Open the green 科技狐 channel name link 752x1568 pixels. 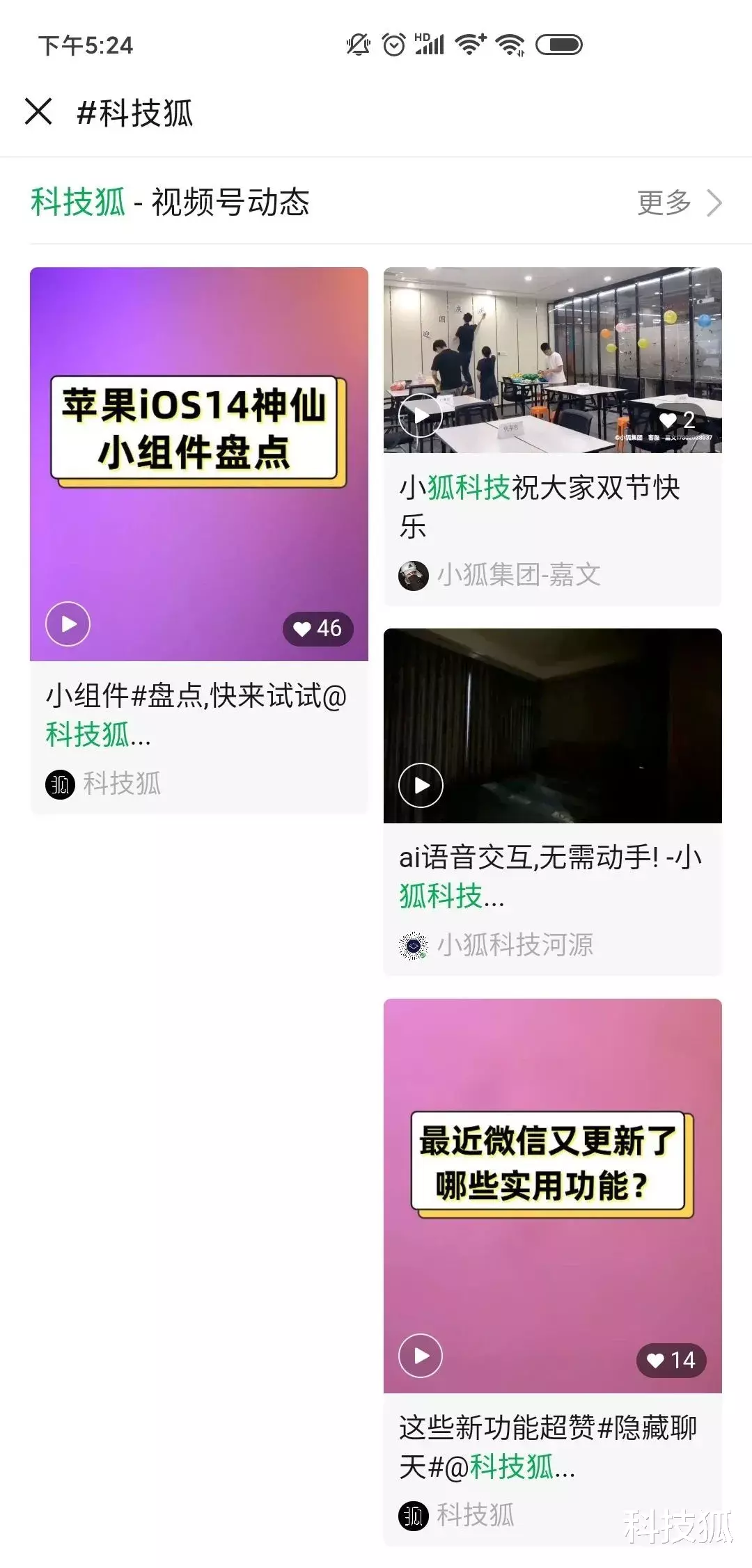pyautogui.click(x=77, y=202)
